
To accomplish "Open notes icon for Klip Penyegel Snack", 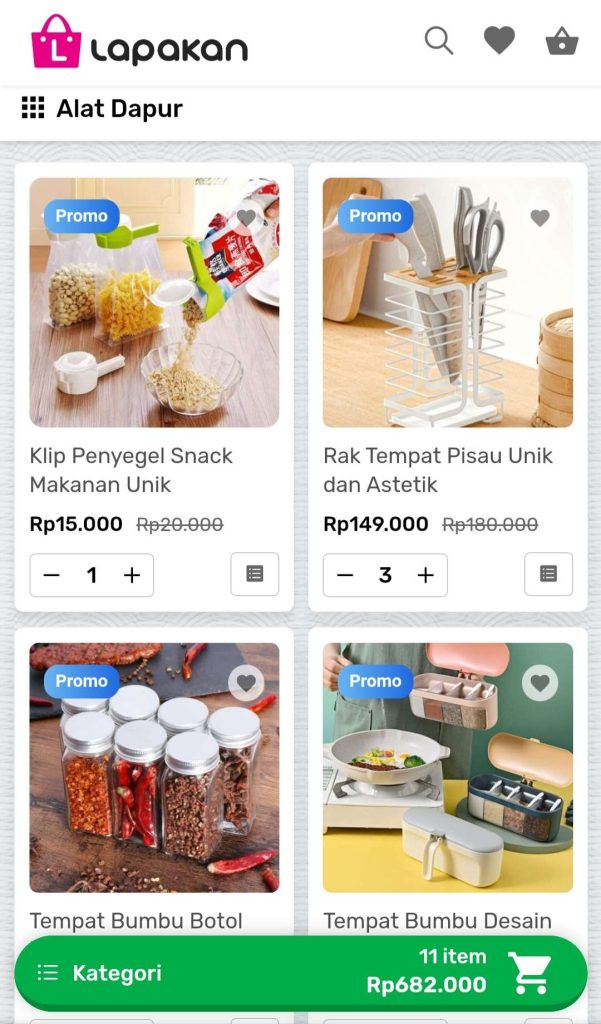I will click(x=255, y=574).
